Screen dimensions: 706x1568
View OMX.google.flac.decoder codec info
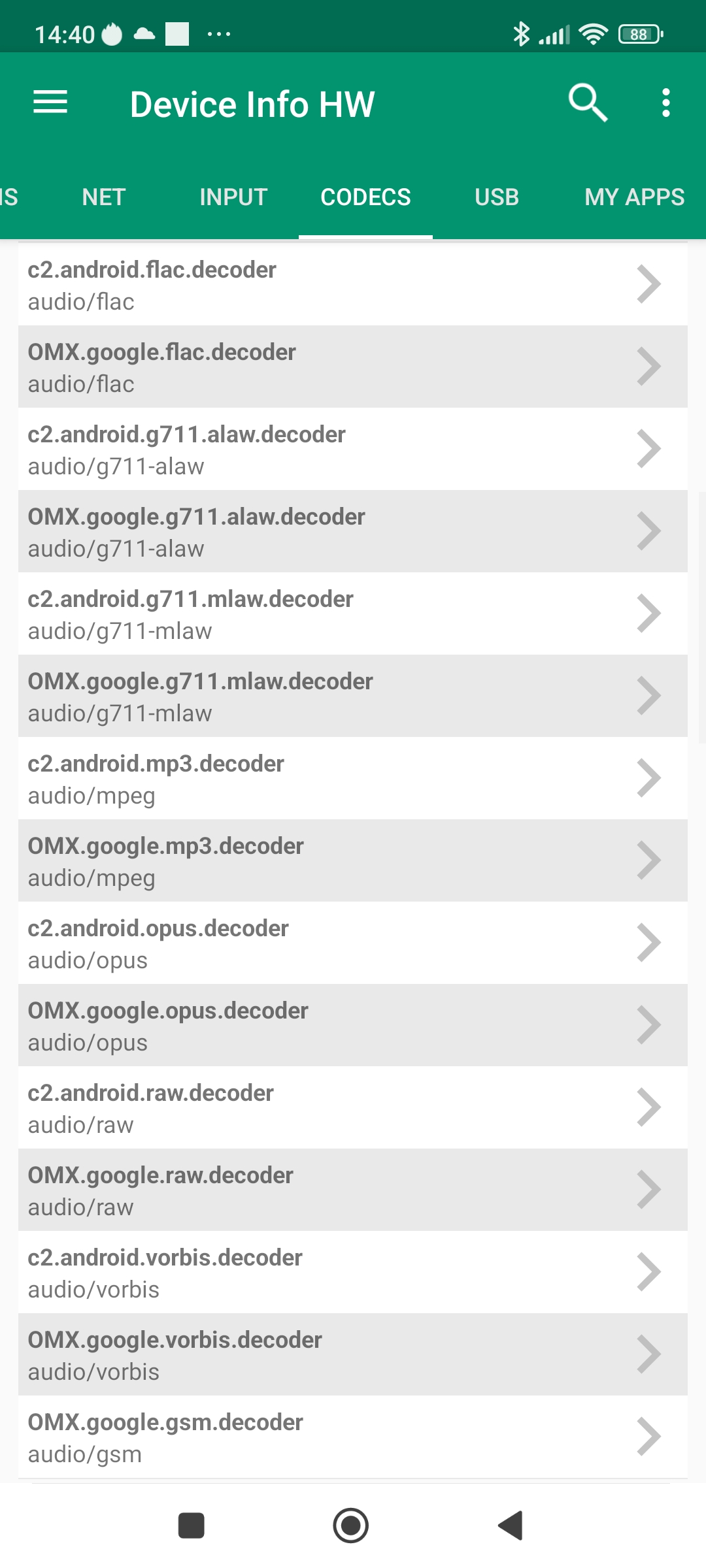[353, 367]
